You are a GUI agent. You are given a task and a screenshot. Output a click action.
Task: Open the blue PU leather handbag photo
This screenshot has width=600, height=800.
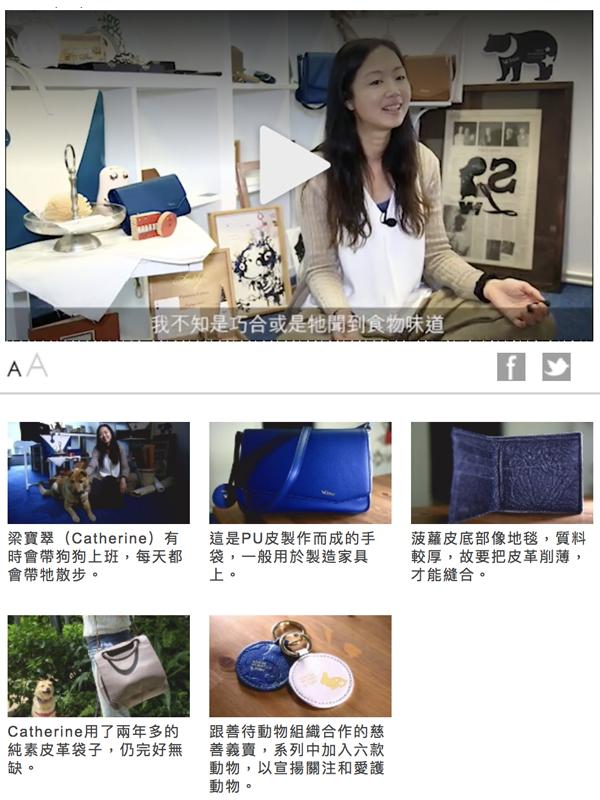(x=300, y=472)
